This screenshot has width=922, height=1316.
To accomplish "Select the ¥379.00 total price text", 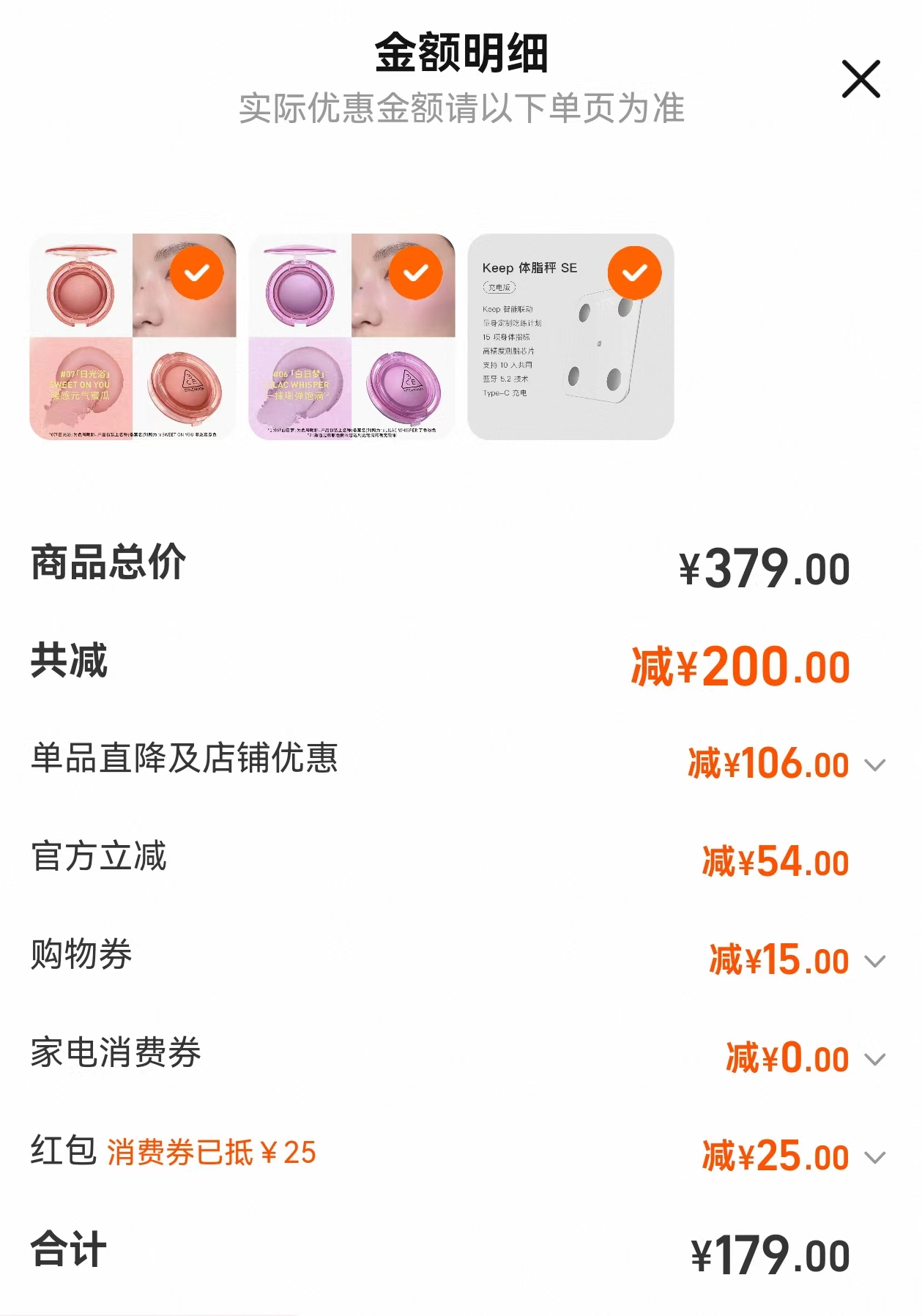I will 769,564.
